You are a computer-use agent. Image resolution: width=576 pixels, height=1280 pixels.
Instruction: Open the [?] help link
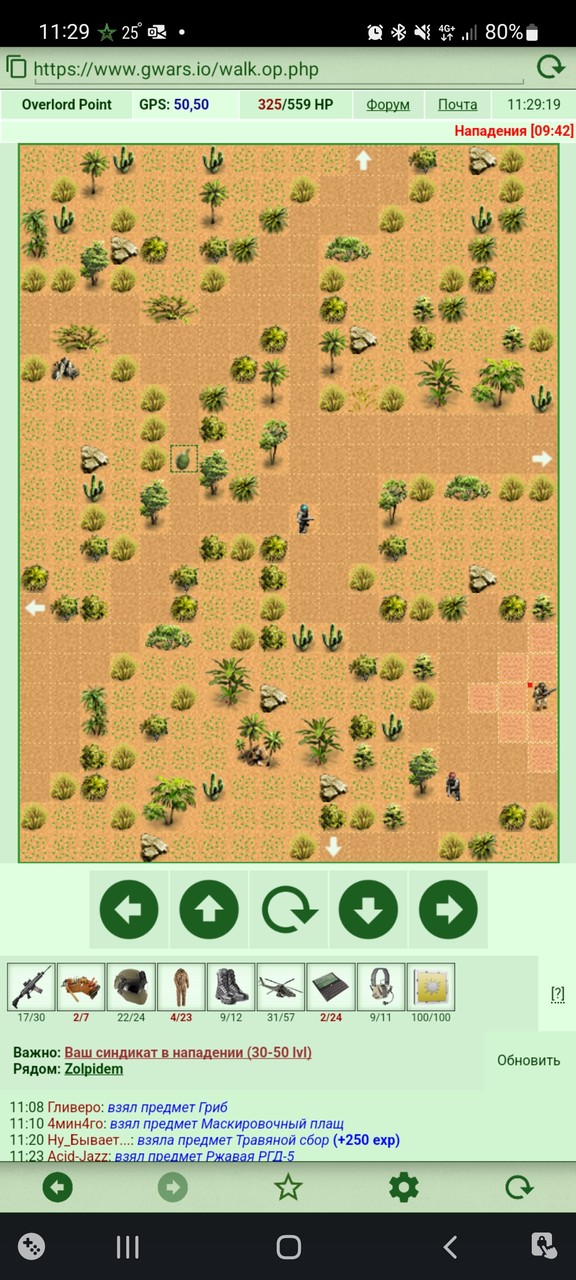coord(558,994)
